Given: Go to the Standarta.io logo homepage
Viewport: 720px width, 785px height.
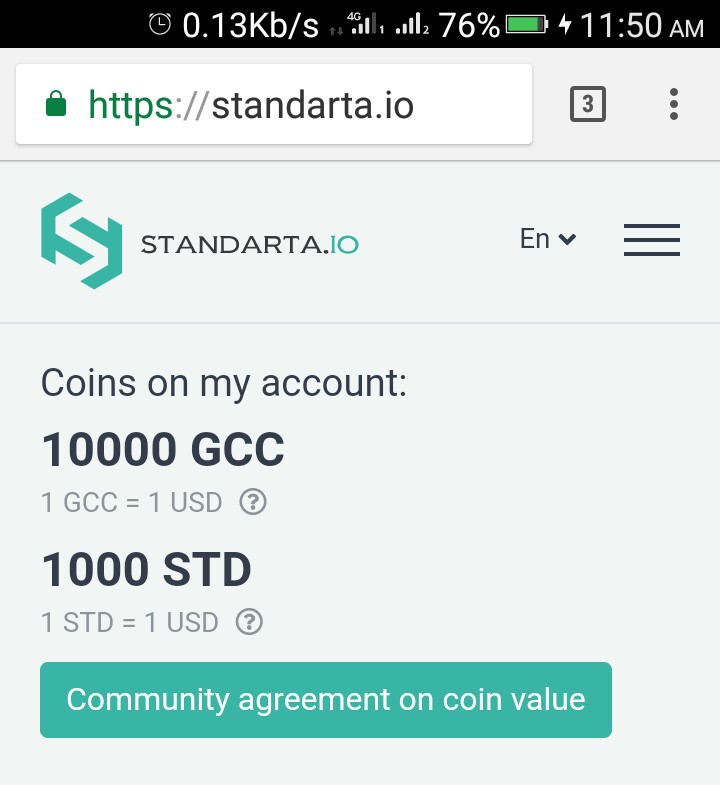Looking at the screenshot, I should 199,242.
